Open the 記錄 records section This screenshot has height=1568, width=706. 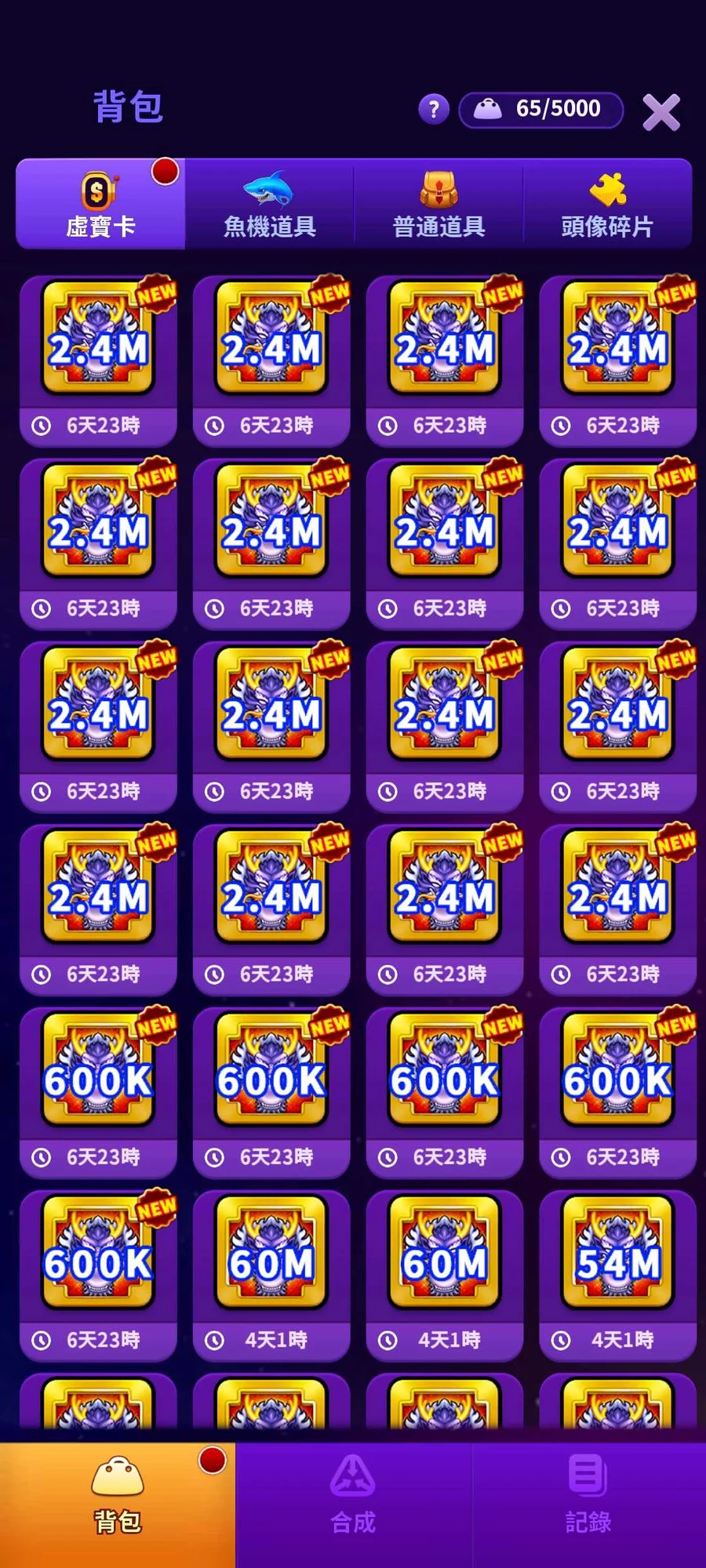[x=588, y=1504]
